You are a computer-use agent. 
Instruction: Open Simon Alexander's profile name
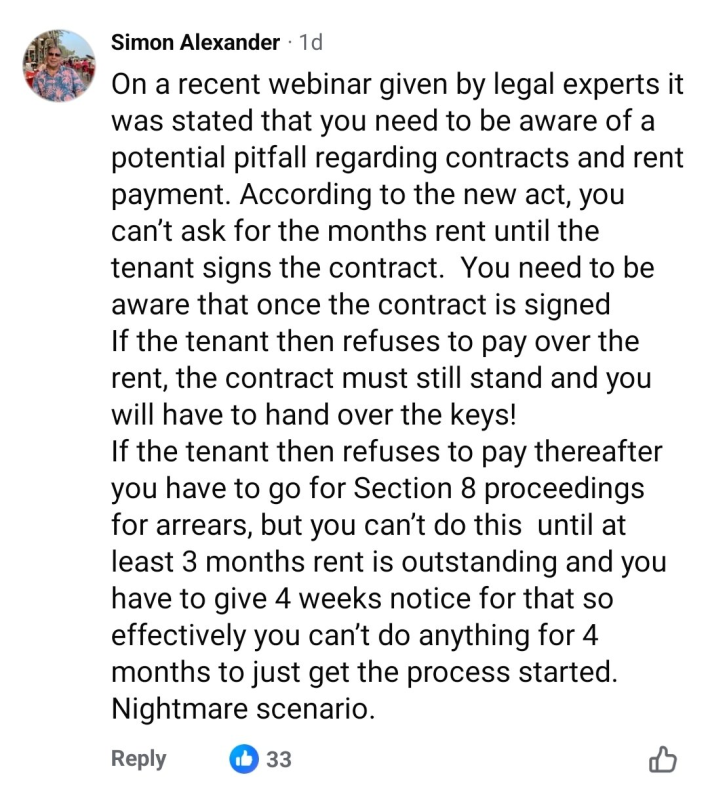coord(195,42)
